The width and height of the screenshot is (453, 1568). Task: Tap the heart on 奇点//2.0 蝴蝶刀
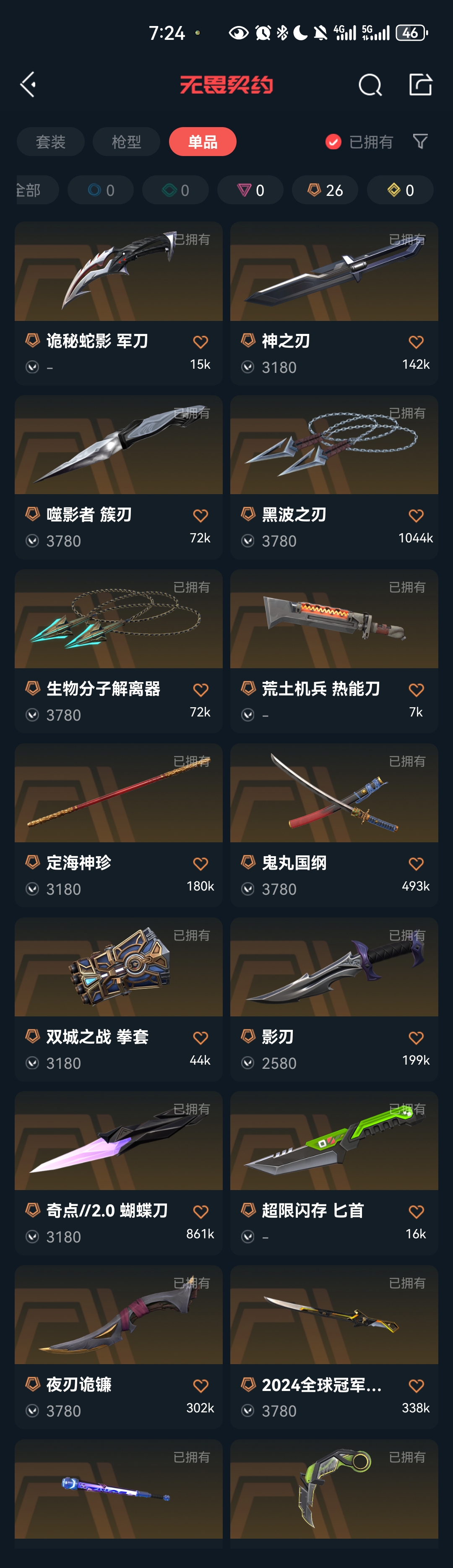200,1212
